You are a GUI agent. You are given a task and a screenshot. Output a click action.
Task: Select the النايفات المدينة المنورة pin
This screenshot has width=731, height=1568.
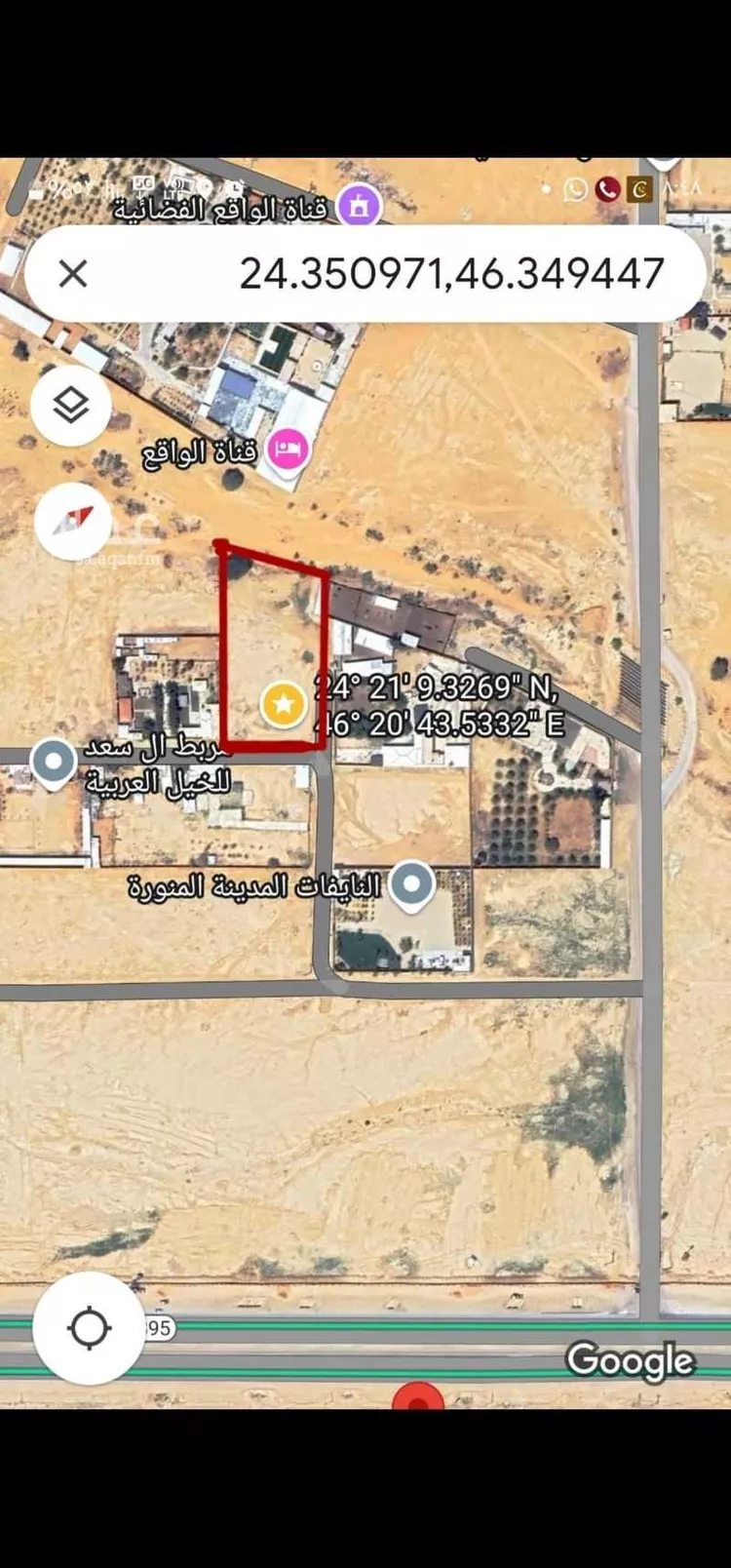tap(411, 884)
